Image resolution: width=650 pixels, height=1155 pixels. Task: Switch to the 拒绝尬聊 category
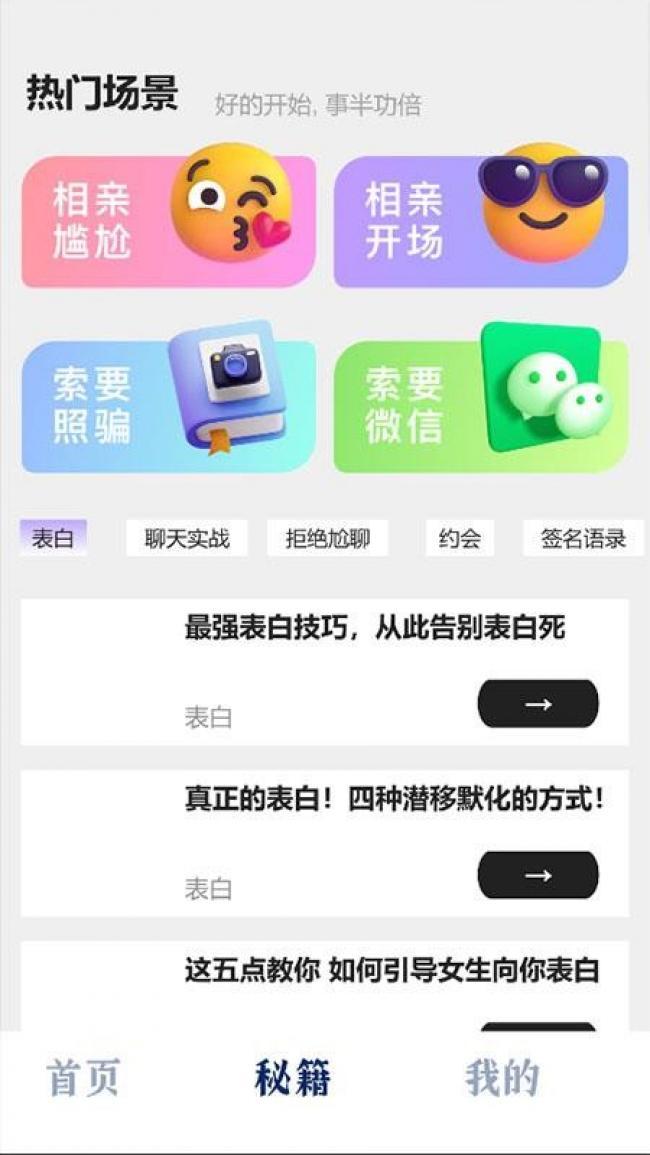327,538
